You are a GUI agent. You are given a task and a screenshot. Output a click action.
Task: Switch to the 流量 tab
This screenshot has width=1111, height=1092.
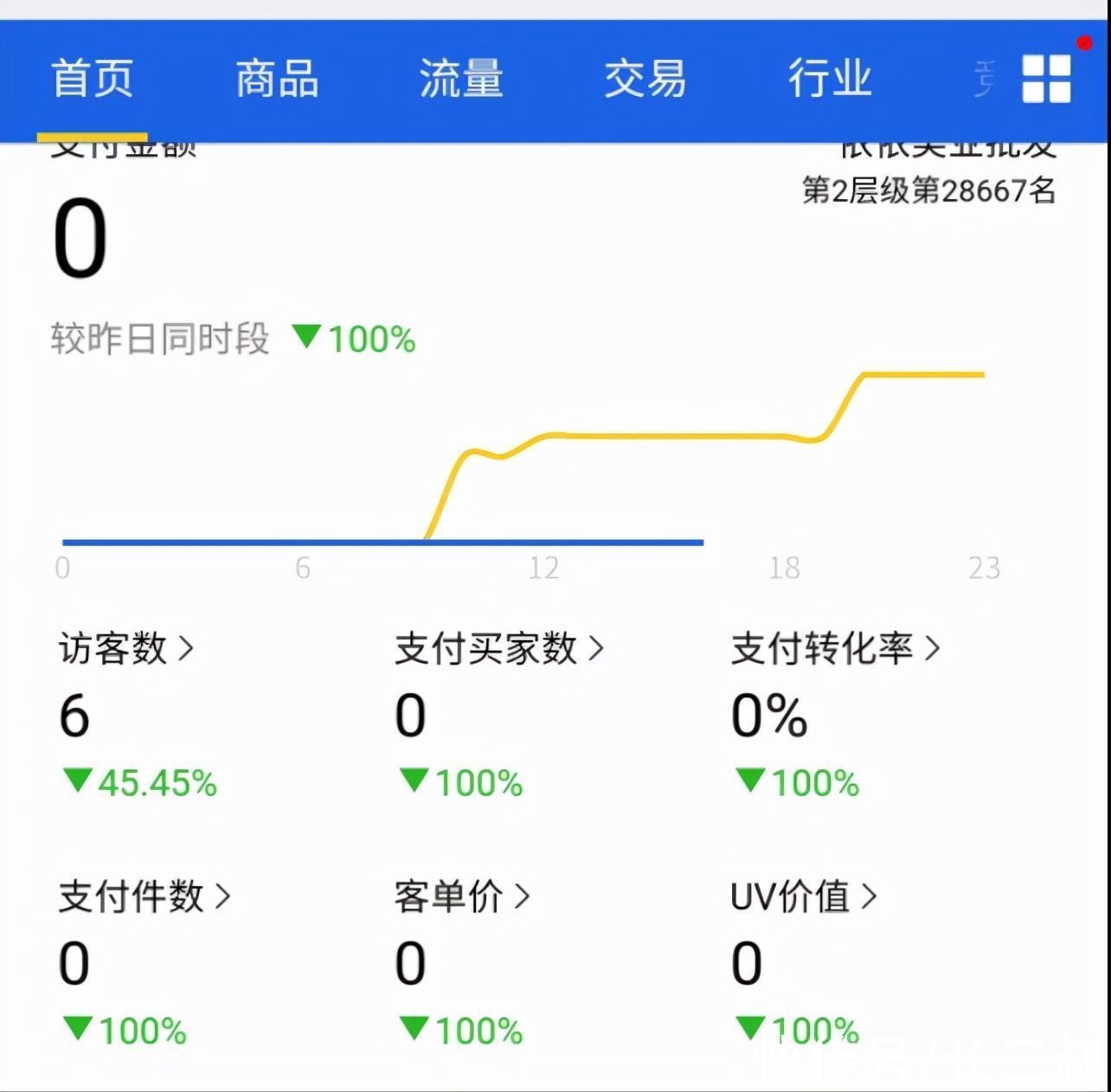click(460, 80)
